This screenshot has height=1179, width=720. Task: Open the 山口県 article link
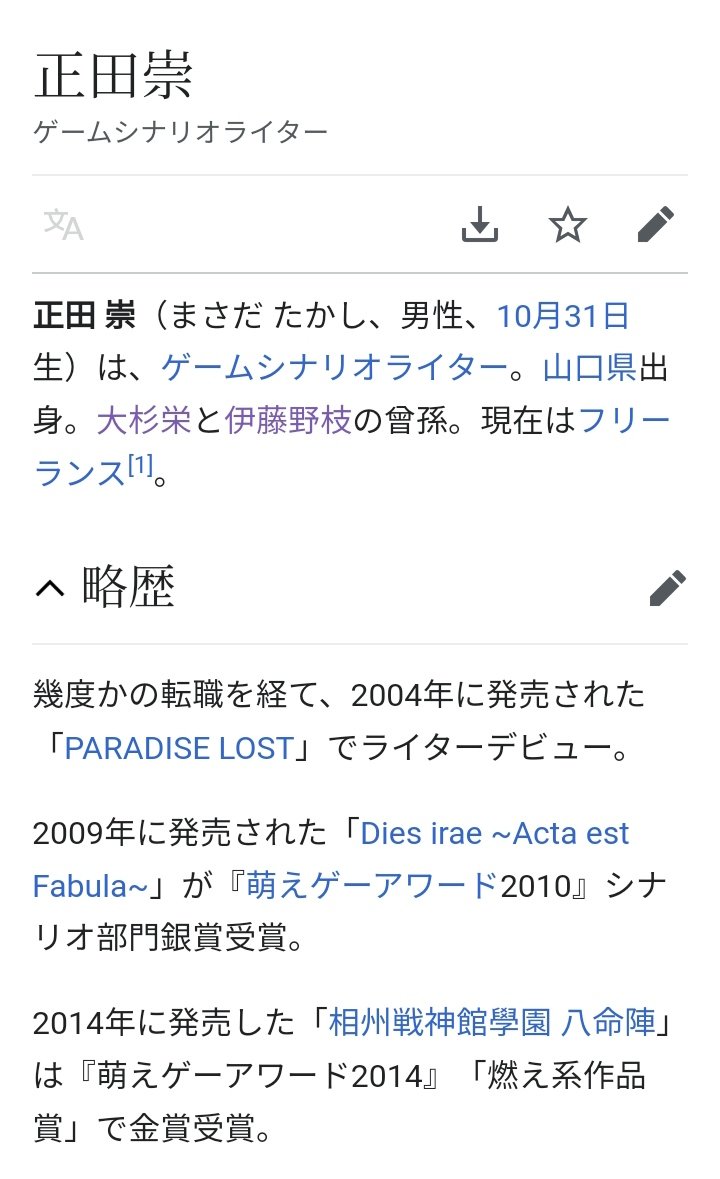pyautogui.click(x=590, y=368)
